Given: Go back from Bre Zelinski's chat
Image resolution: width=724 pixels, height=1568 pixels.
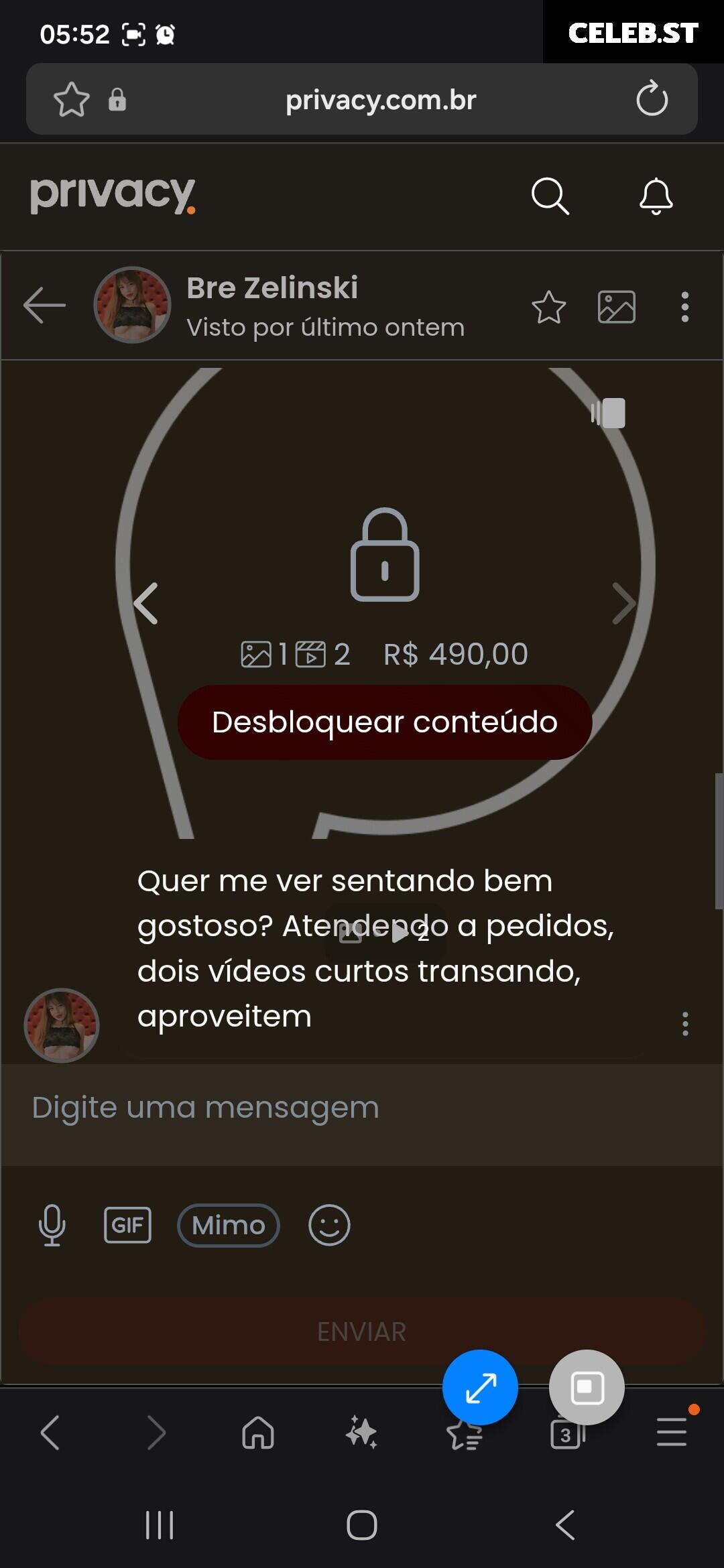Looking at the screenshot, I should pos(44,306).
